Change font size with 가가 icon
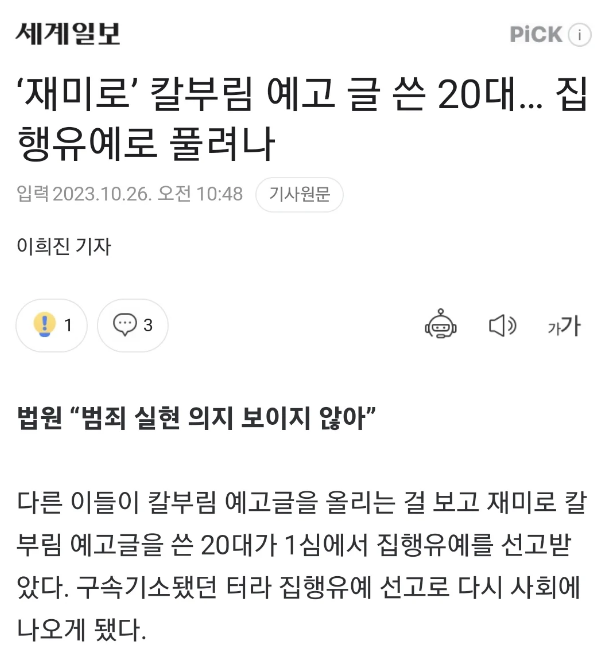 (x=563, y=325)
